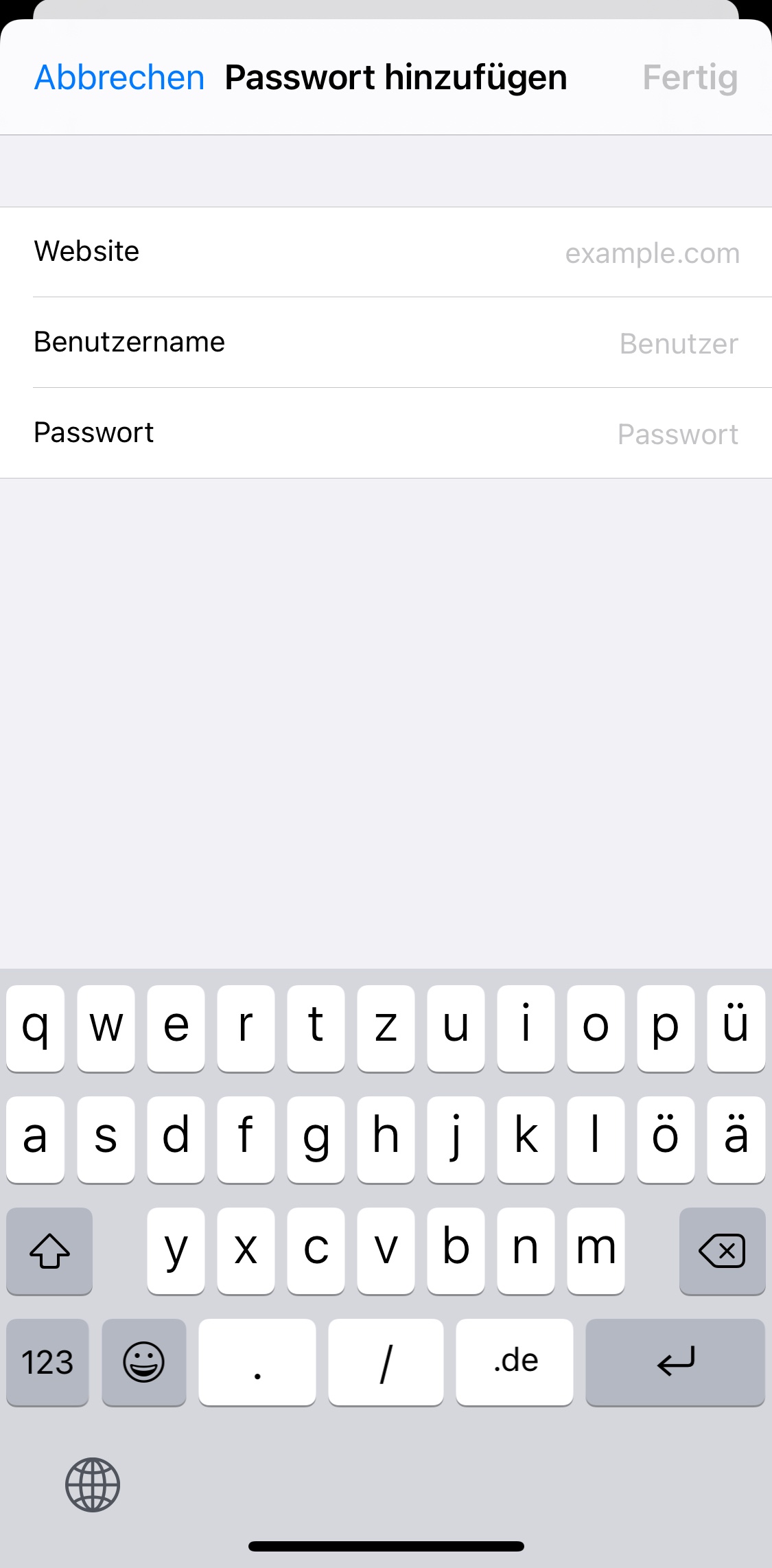Tap Abbrechen to cancel adding password
This screenshot has height=1568, width=772.
point(119,78)
